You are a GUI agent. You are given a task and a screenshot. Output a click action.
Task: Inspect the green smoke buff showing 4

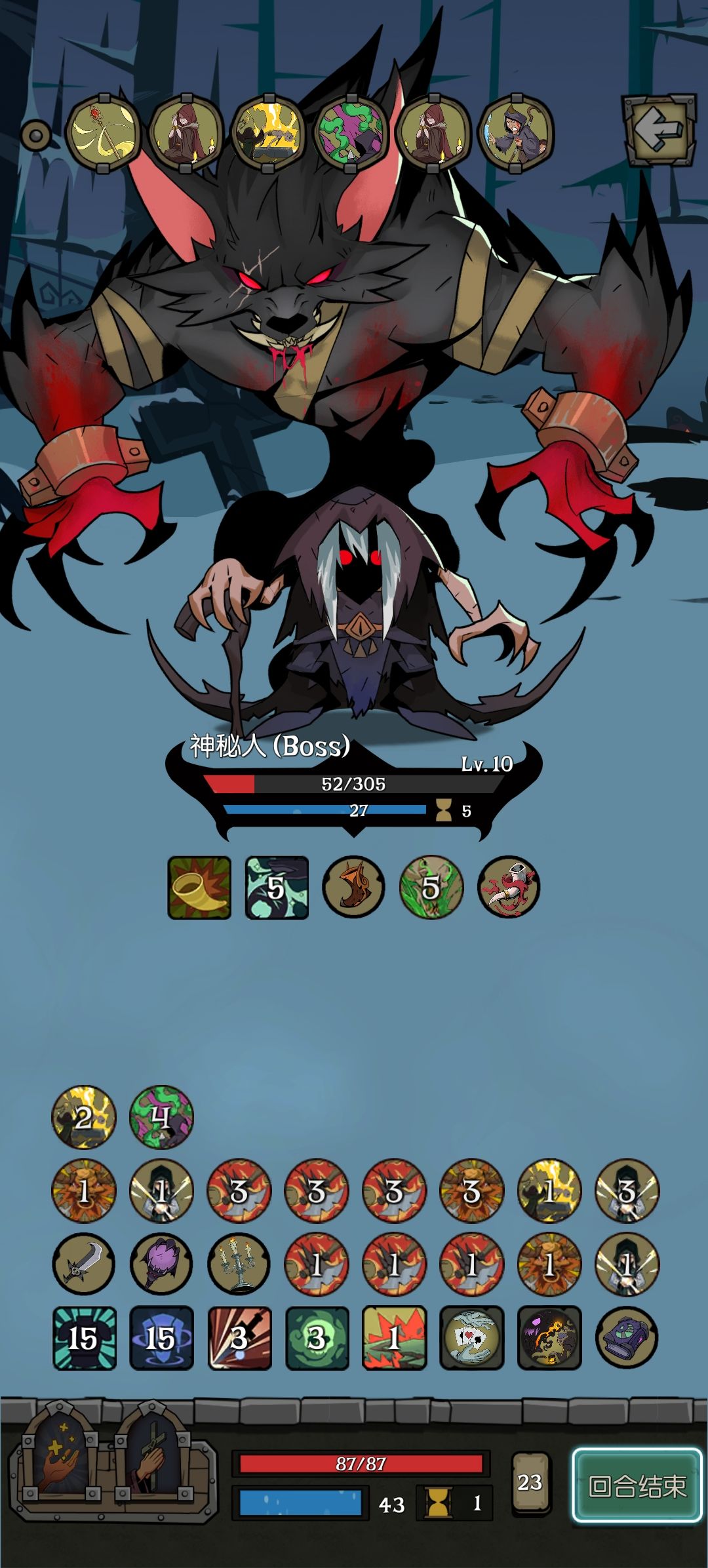161,1117
